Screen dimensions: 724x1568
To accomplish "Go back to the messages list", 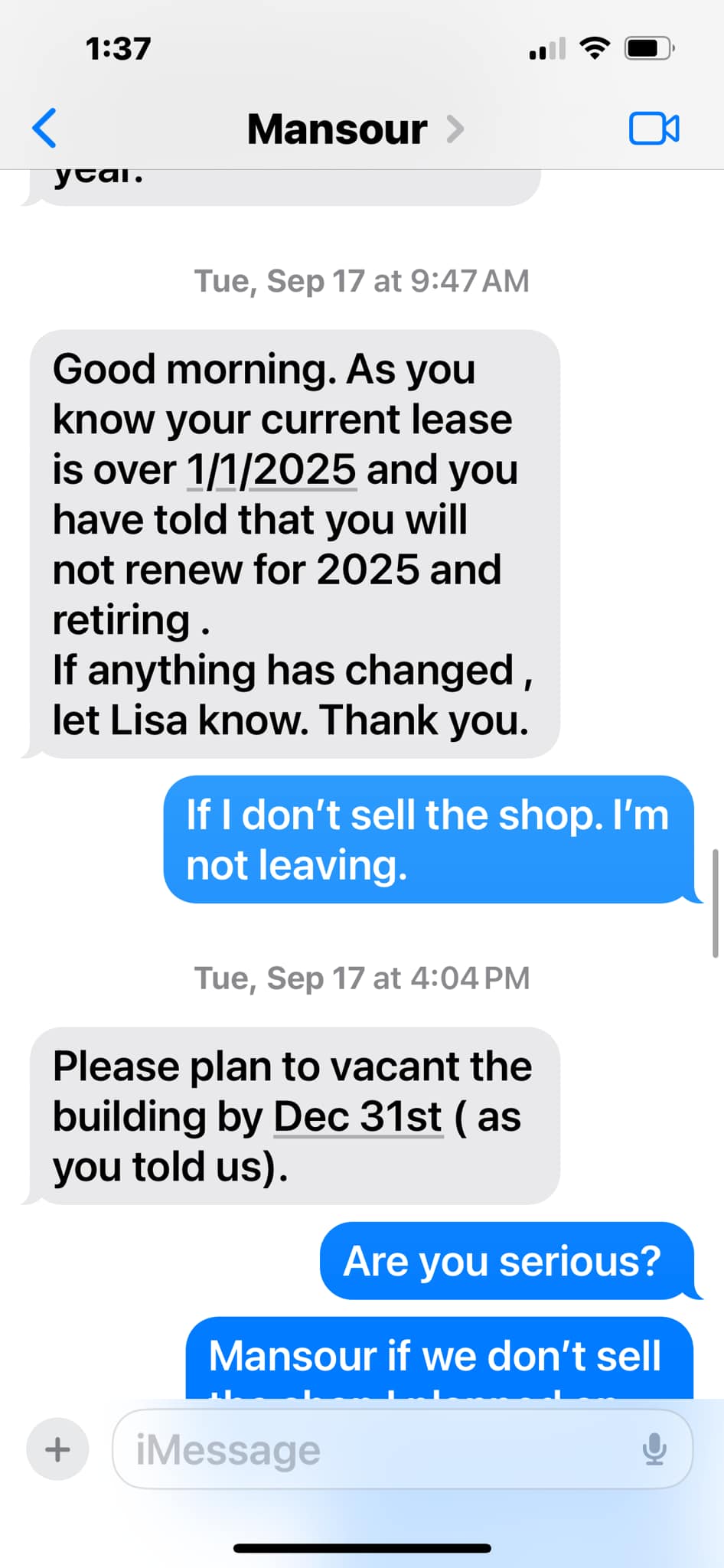I will pos(44,128).
